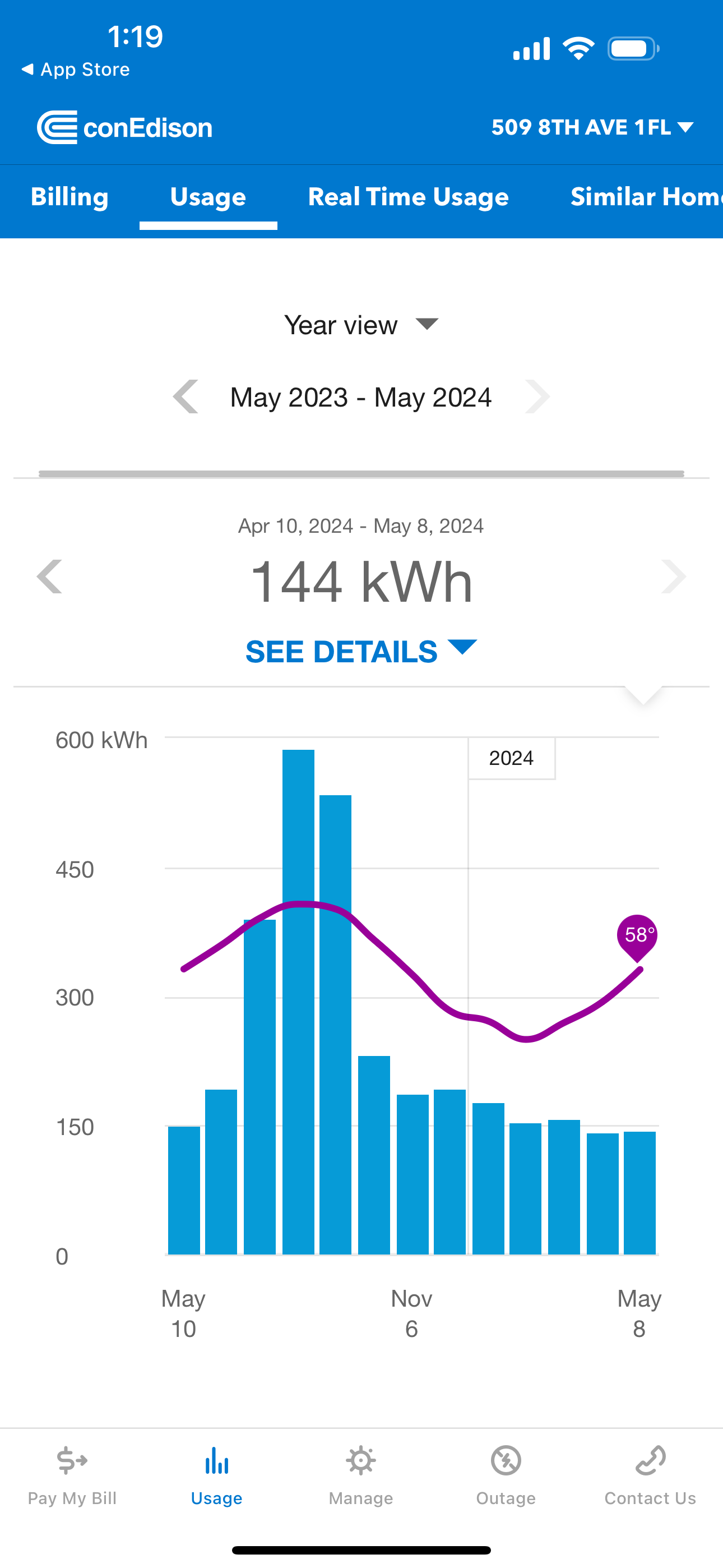This screenshot has height=1568, width=723.
Task: Select the tallest usage bar in the chart
Action: point(298,1004)
